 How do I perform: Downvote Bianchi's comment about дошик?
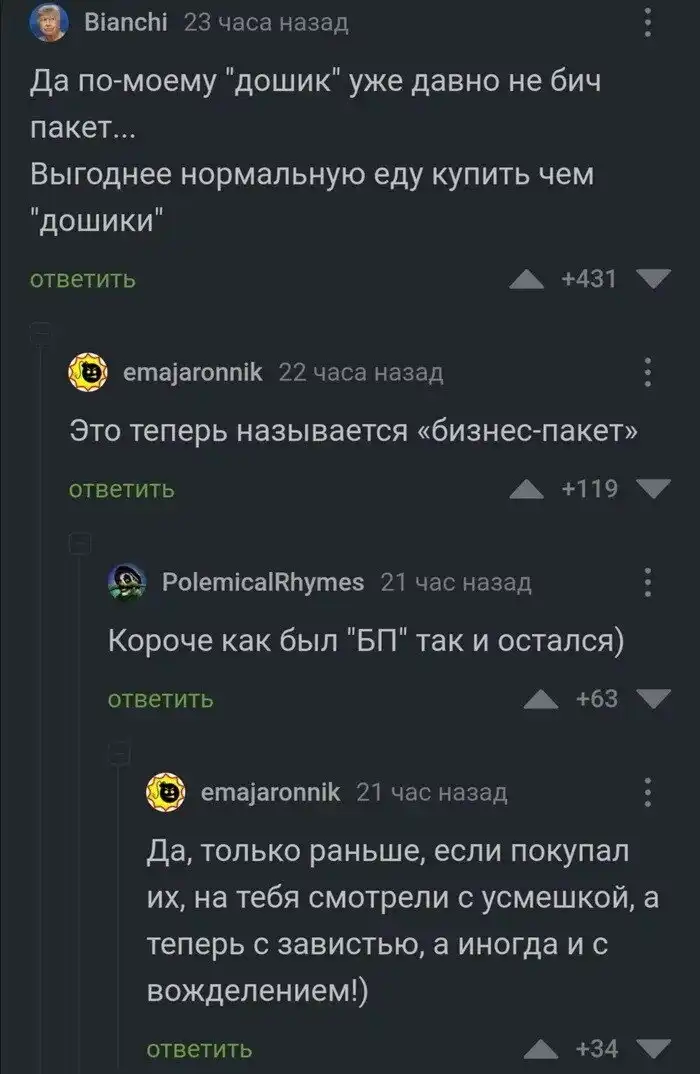coord(655,281)
